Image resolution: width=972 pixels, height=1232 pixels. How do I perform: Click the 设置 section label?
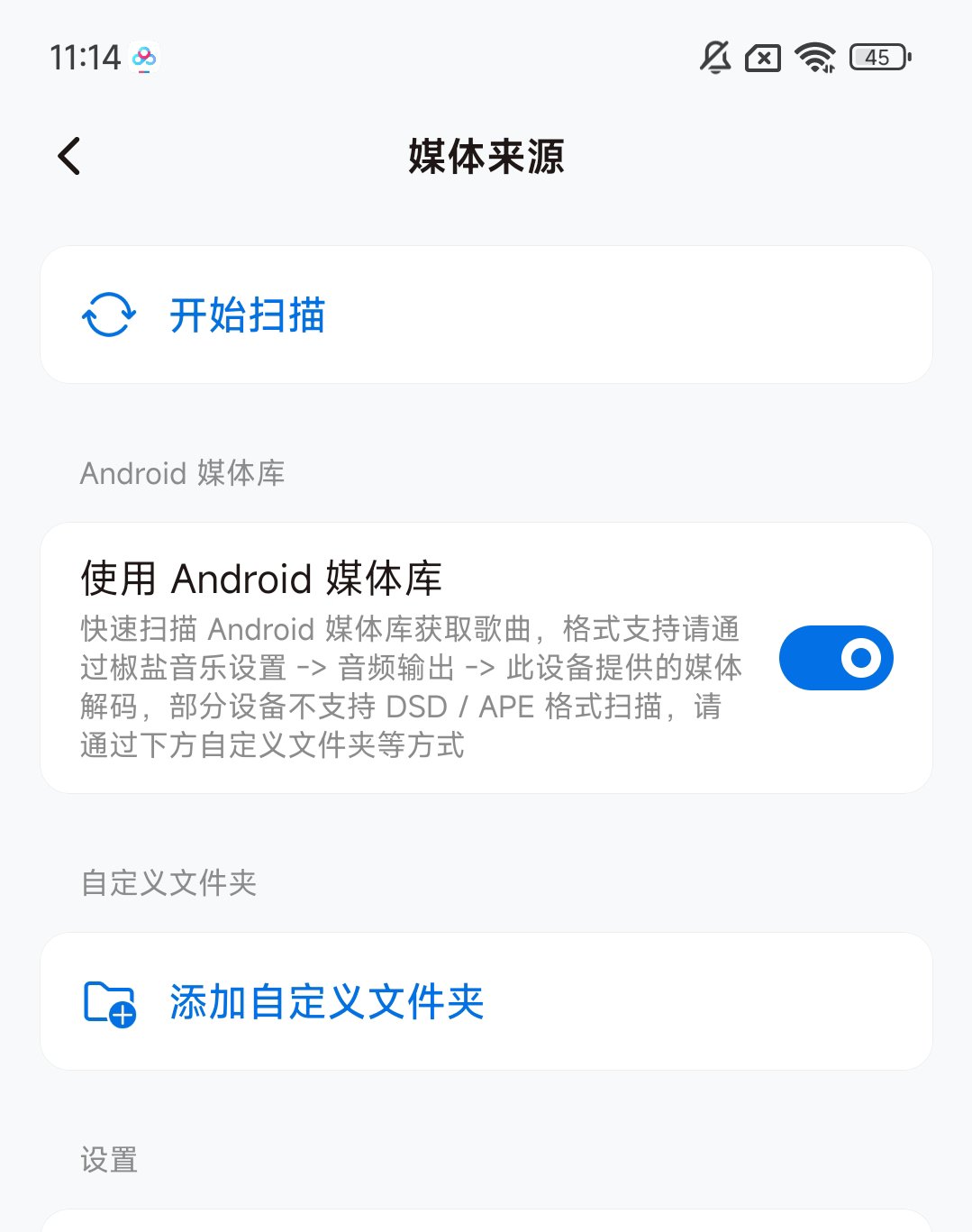[108, 1161]
